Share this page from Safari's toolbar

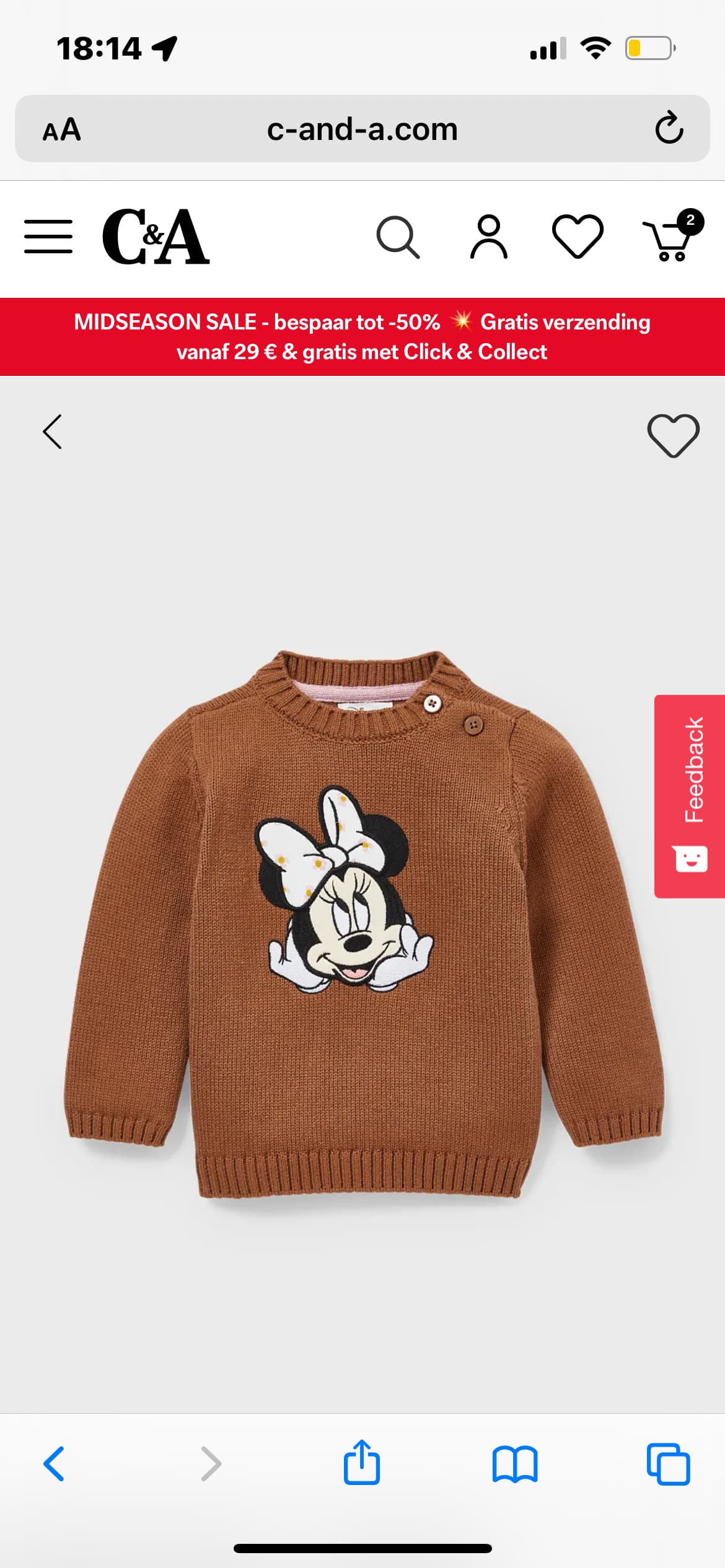(x=362, y=1463)
